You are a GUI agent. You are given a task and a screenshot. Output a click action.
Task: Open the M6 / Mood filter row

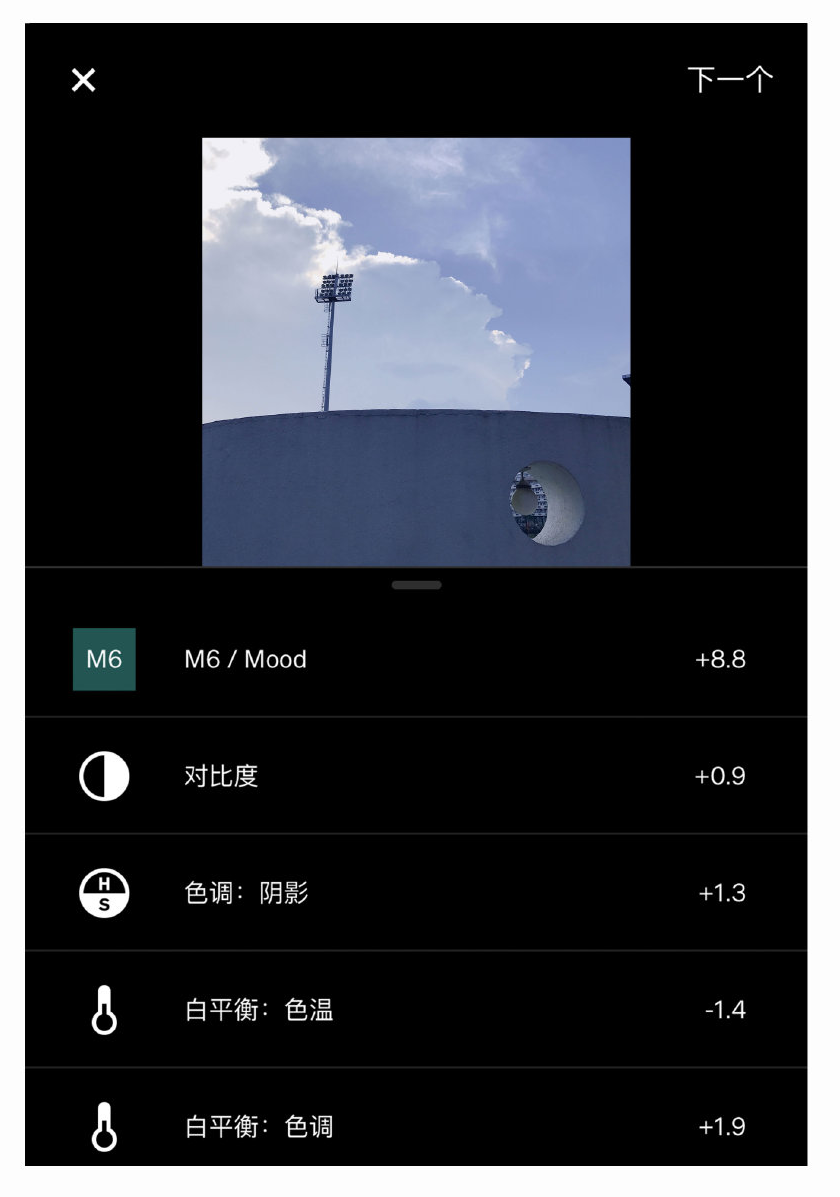tap(415, 660)
